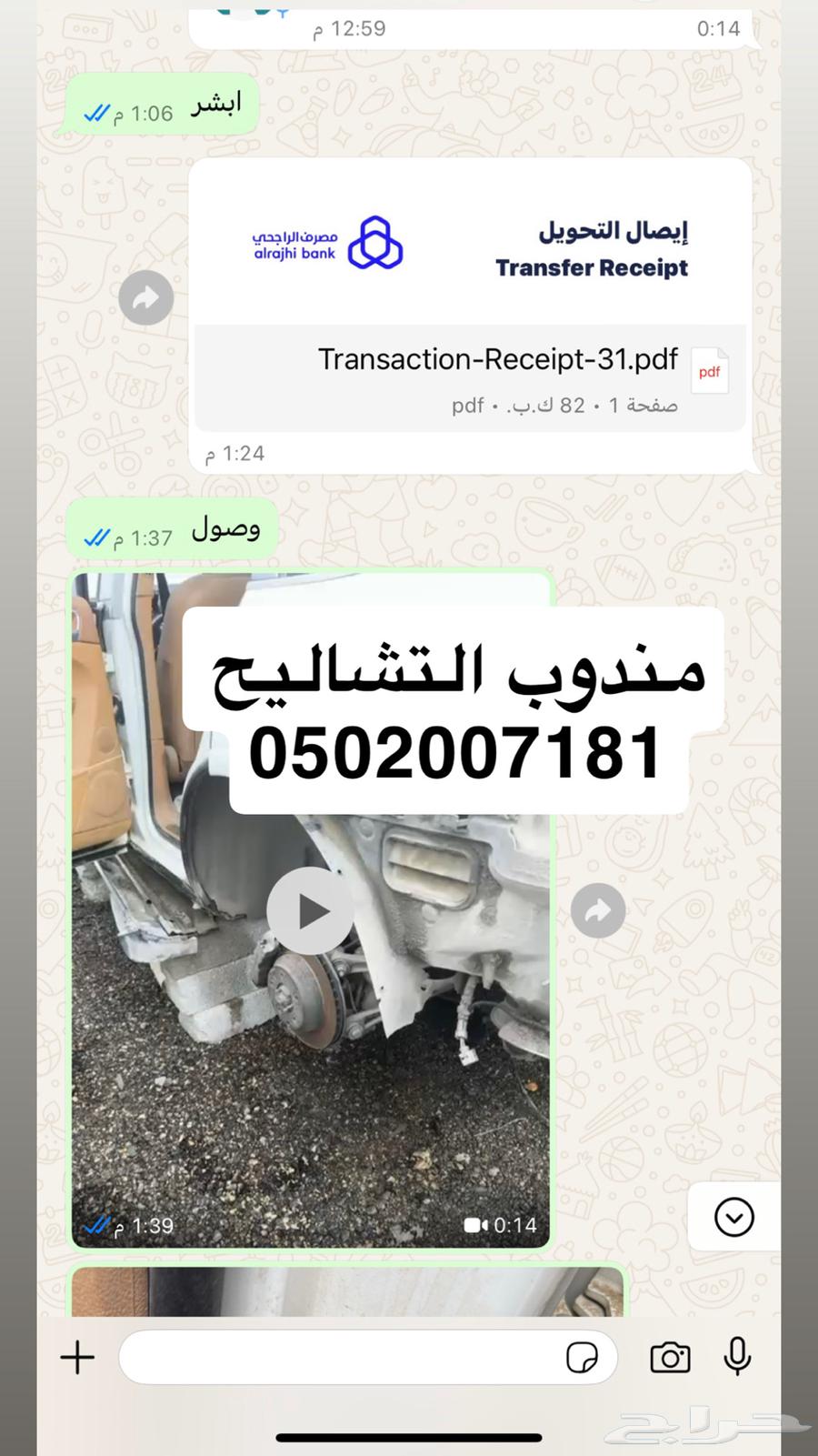Viewport: 818px width, 1456px height.
Task: Tap the video camera icon next to 0:14
Action: (x=475, y=1224)
